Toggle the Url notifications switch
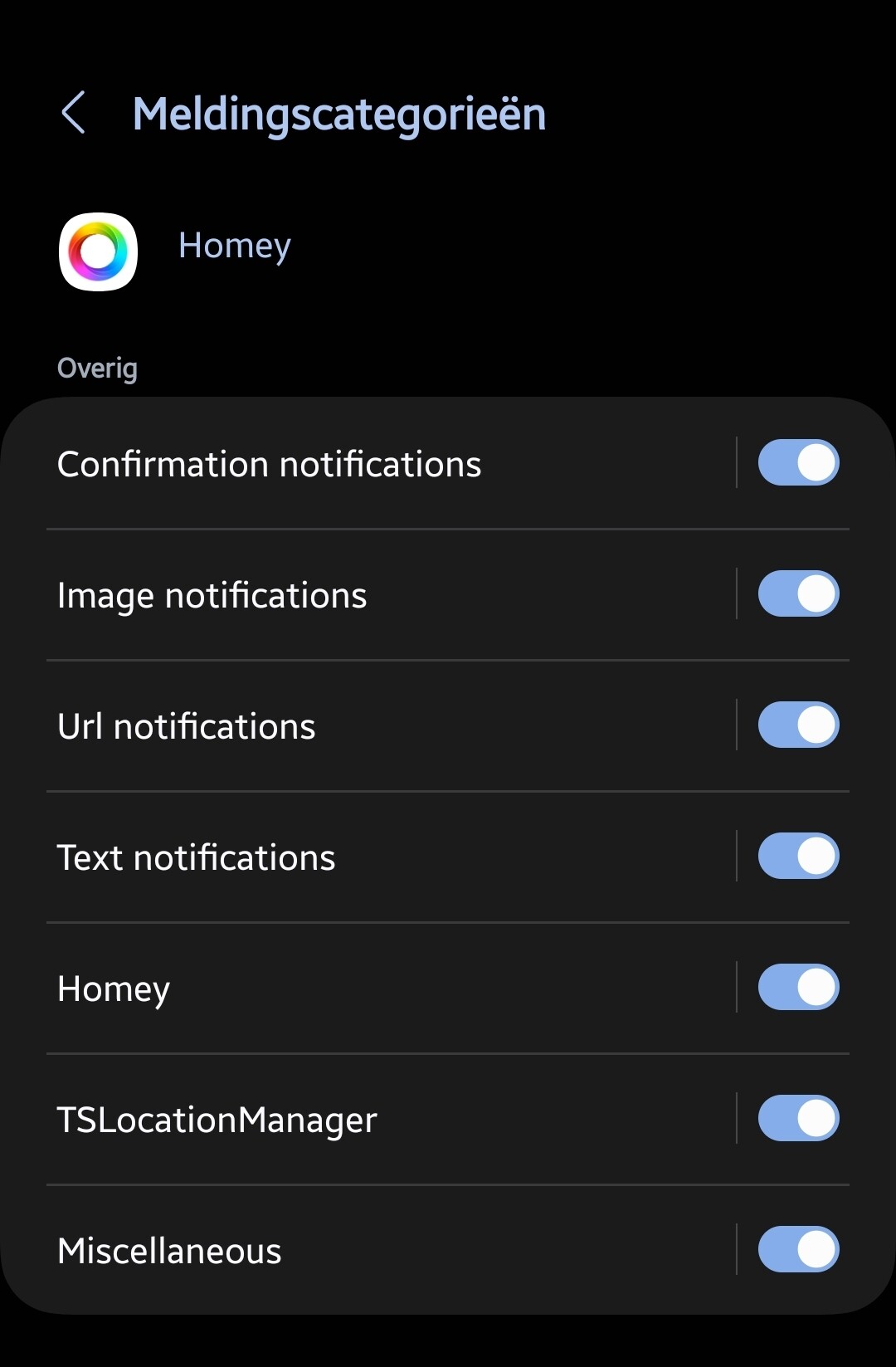Image resolution: width=896 pixels, height=1367 pixels. tap(798, 725)
